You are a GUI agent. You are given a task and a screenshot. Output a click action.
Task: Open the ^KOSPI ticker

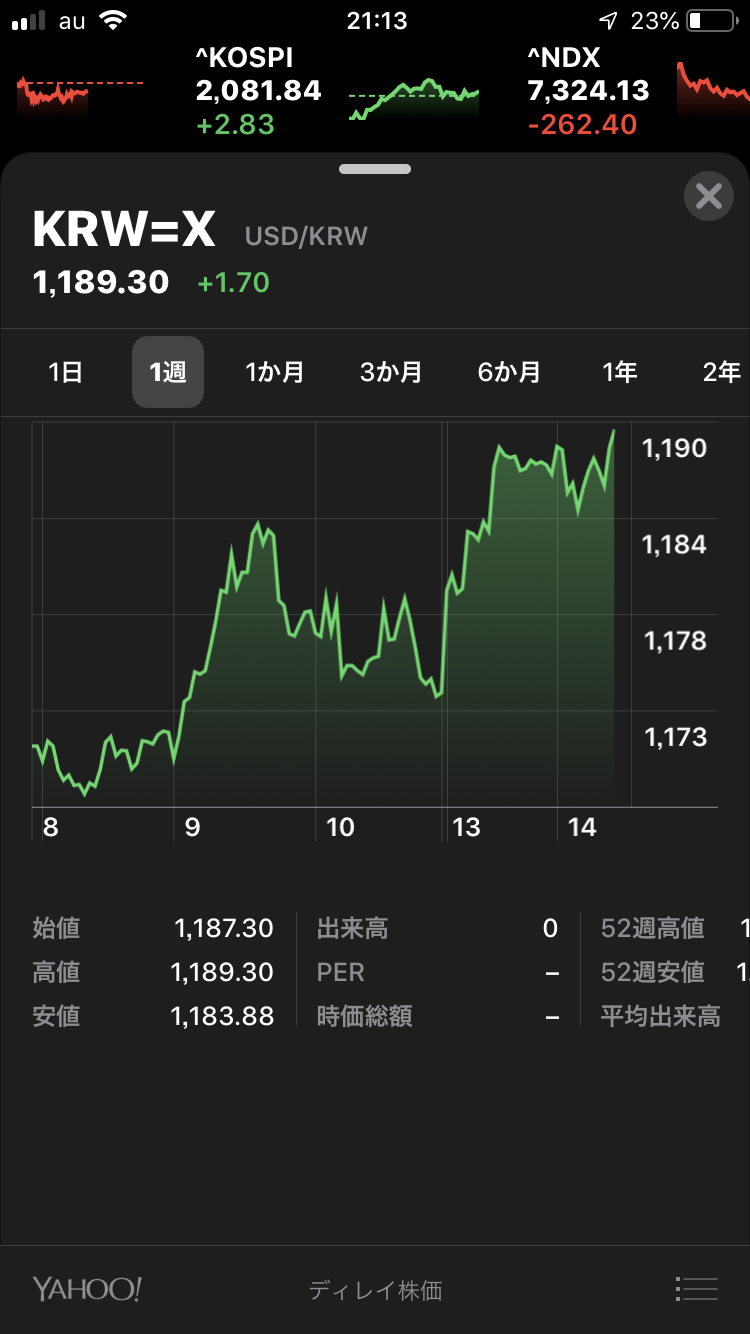click(x=258, y=91)
